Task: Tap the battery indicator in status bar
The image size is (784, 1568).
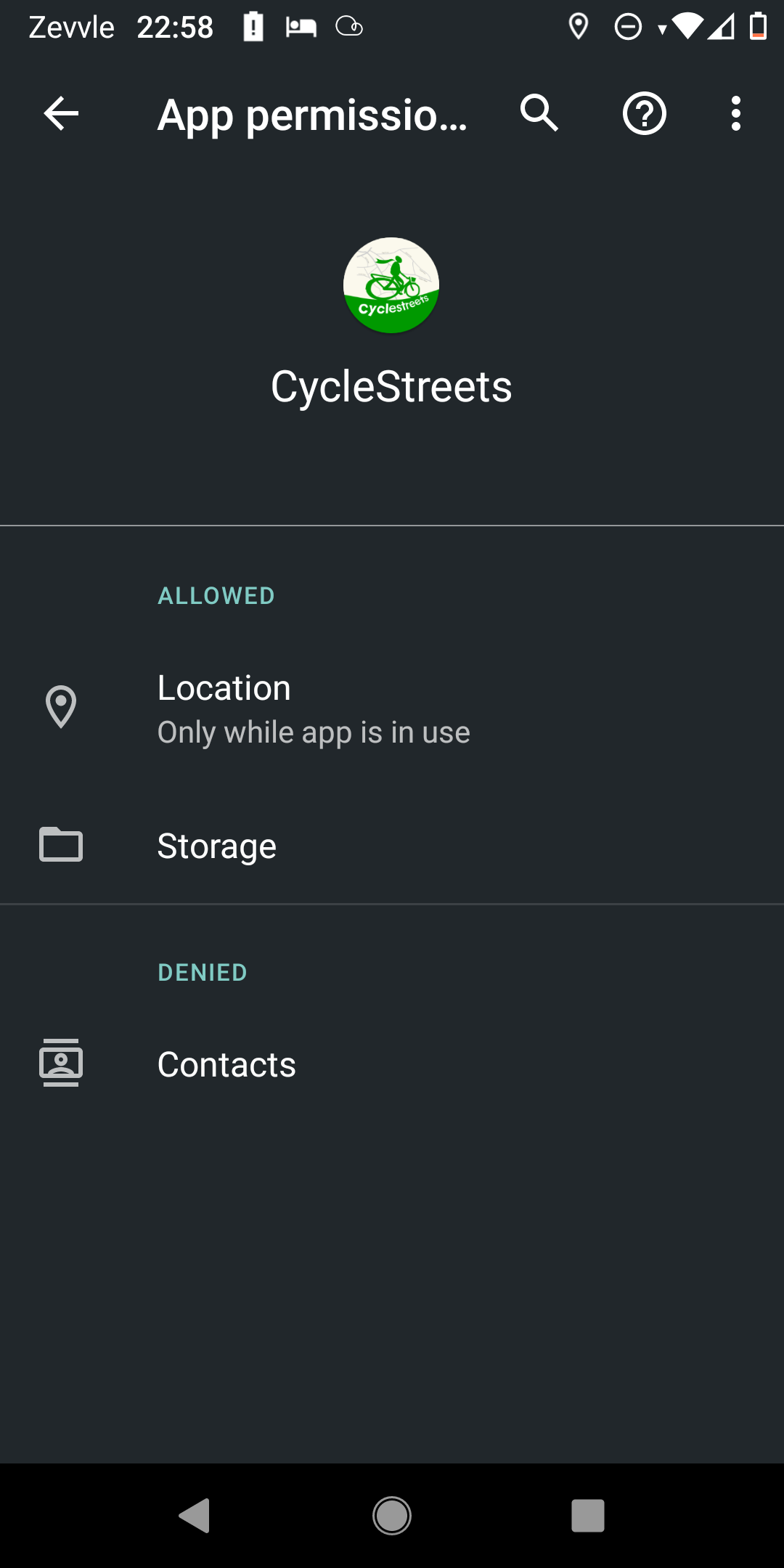Action: tap(759, 27)
